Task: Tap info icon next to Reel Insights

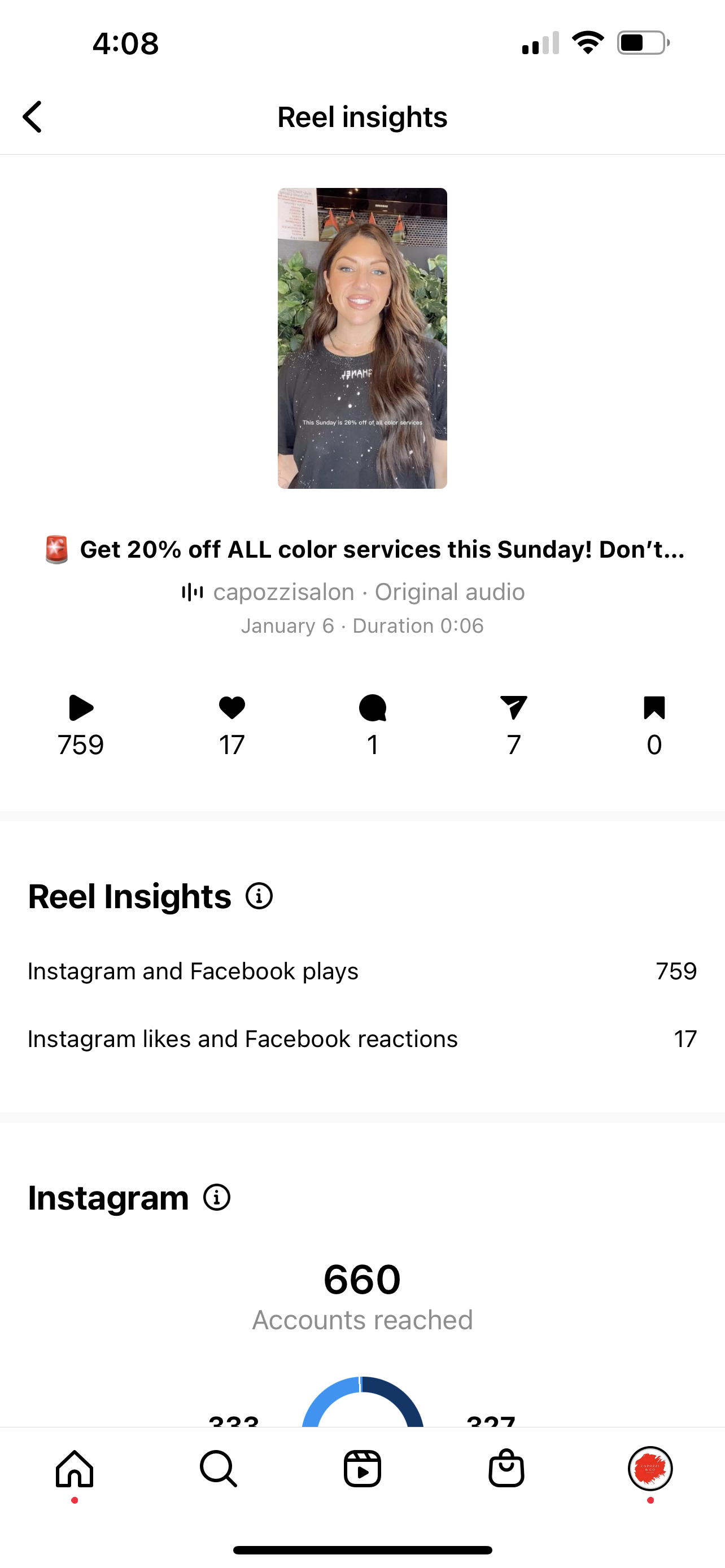Action: coord(259,896)
